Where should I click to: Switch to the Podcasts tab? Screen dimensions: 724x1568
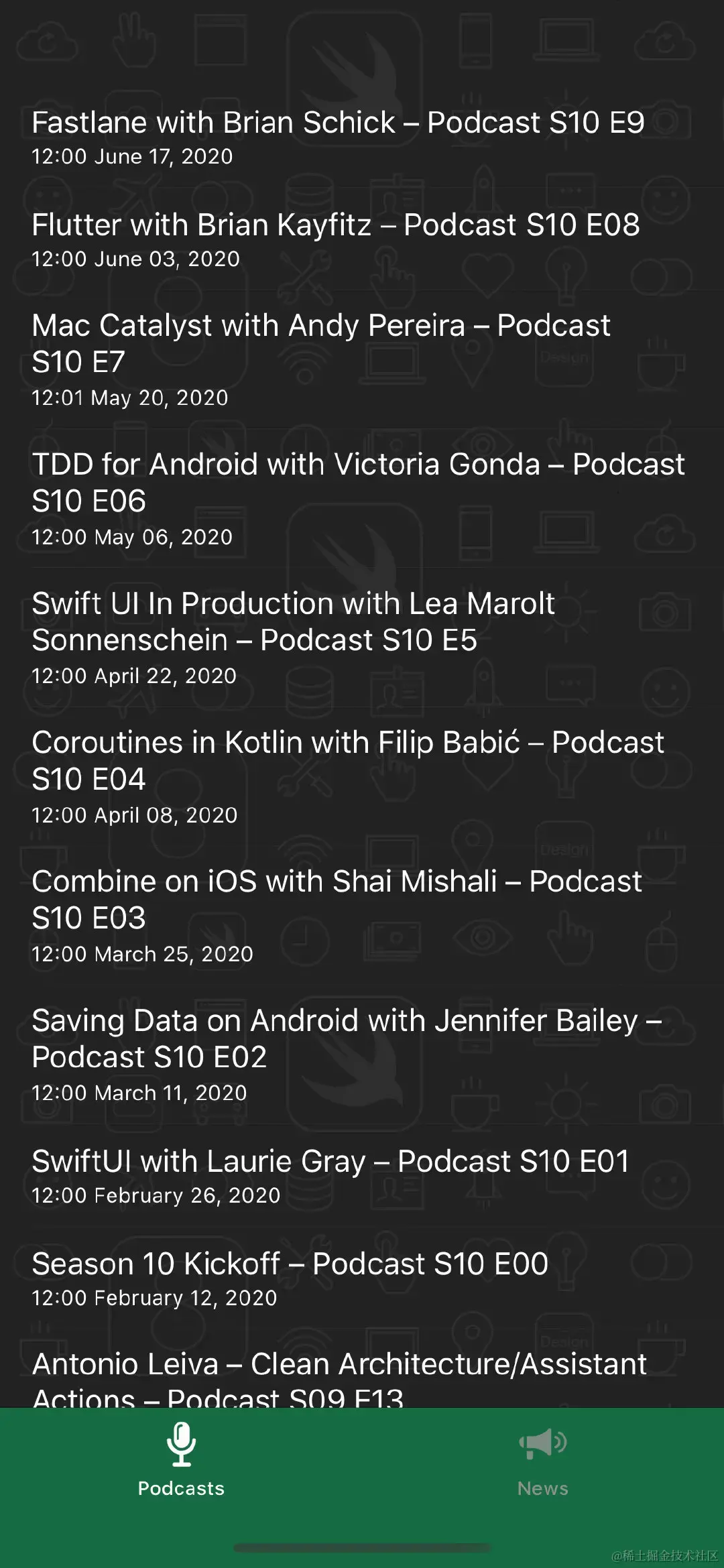(x=181, y=1461)
